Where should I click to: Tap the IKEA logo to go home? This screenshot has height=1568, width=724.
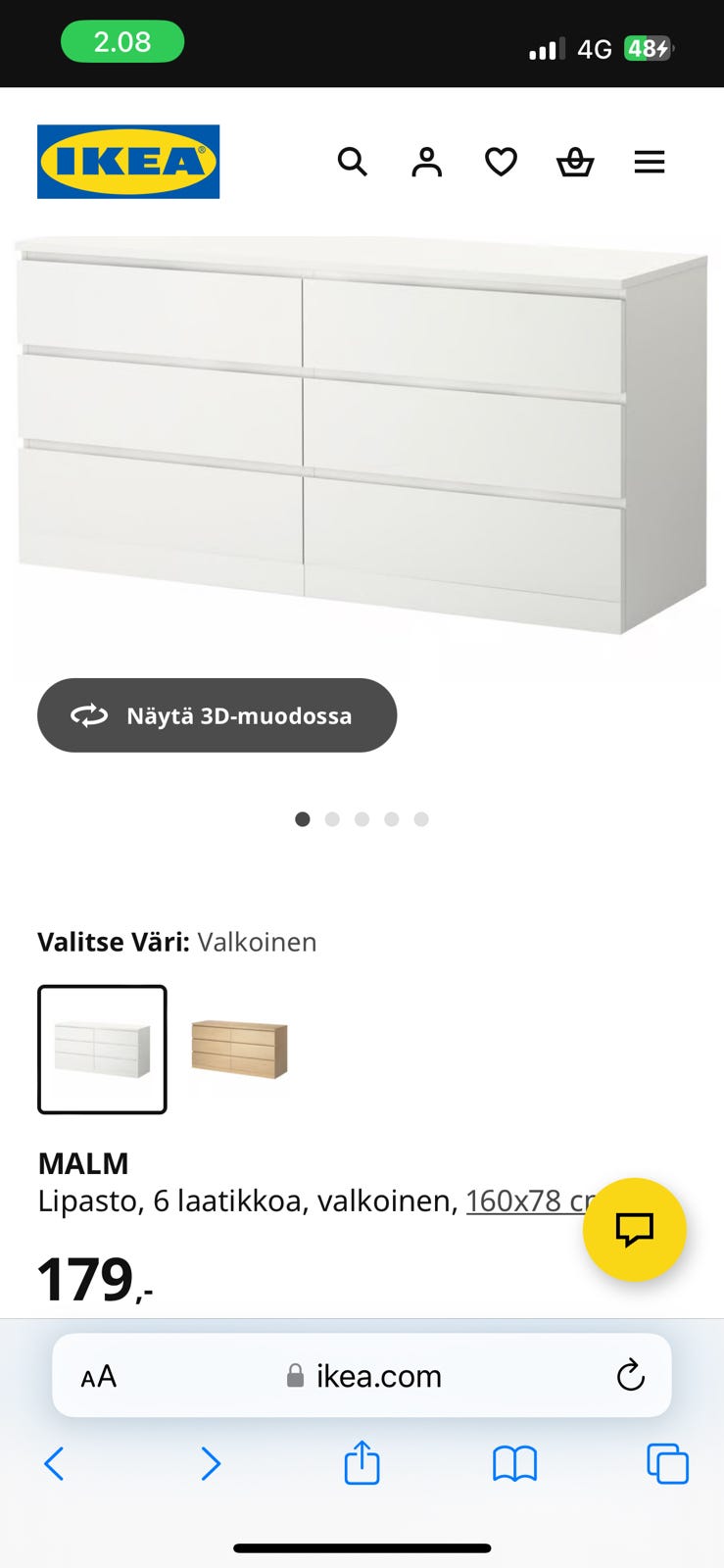click(128, 161)
